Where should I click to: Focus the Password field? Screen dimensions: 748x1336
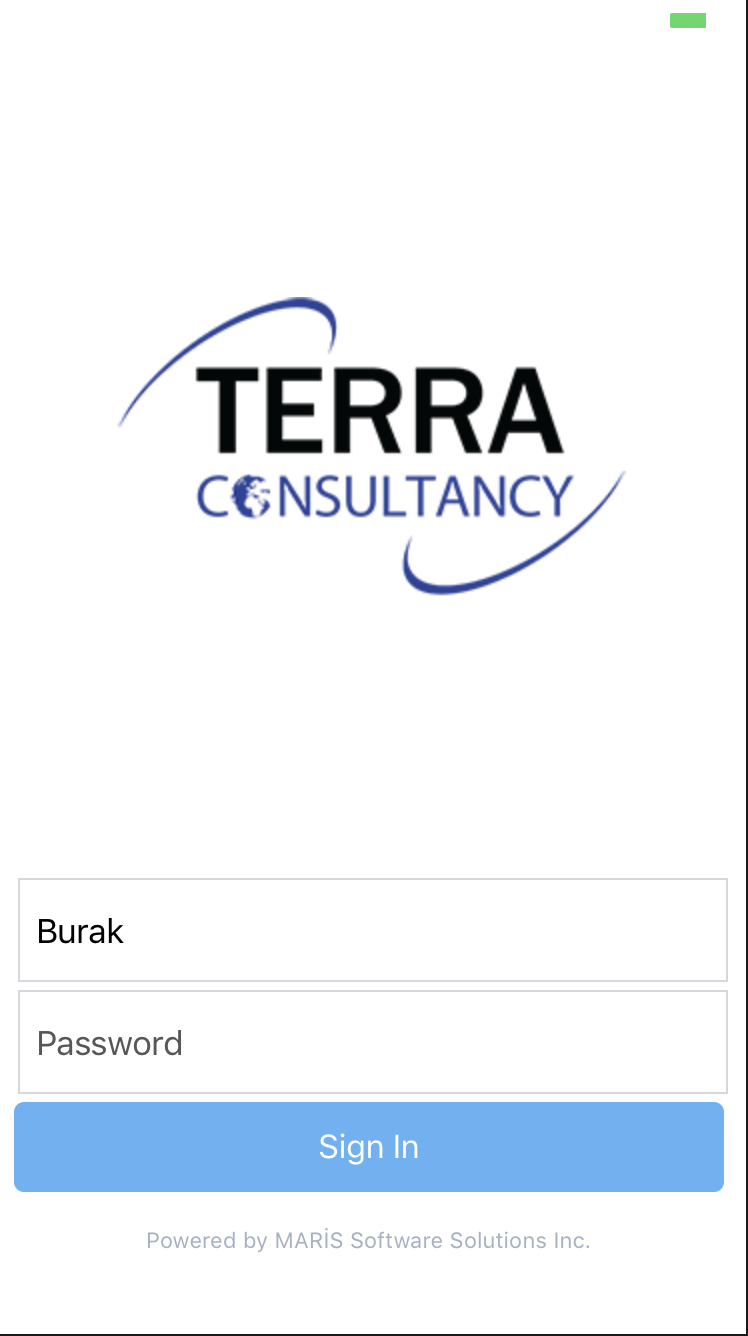372,1043
